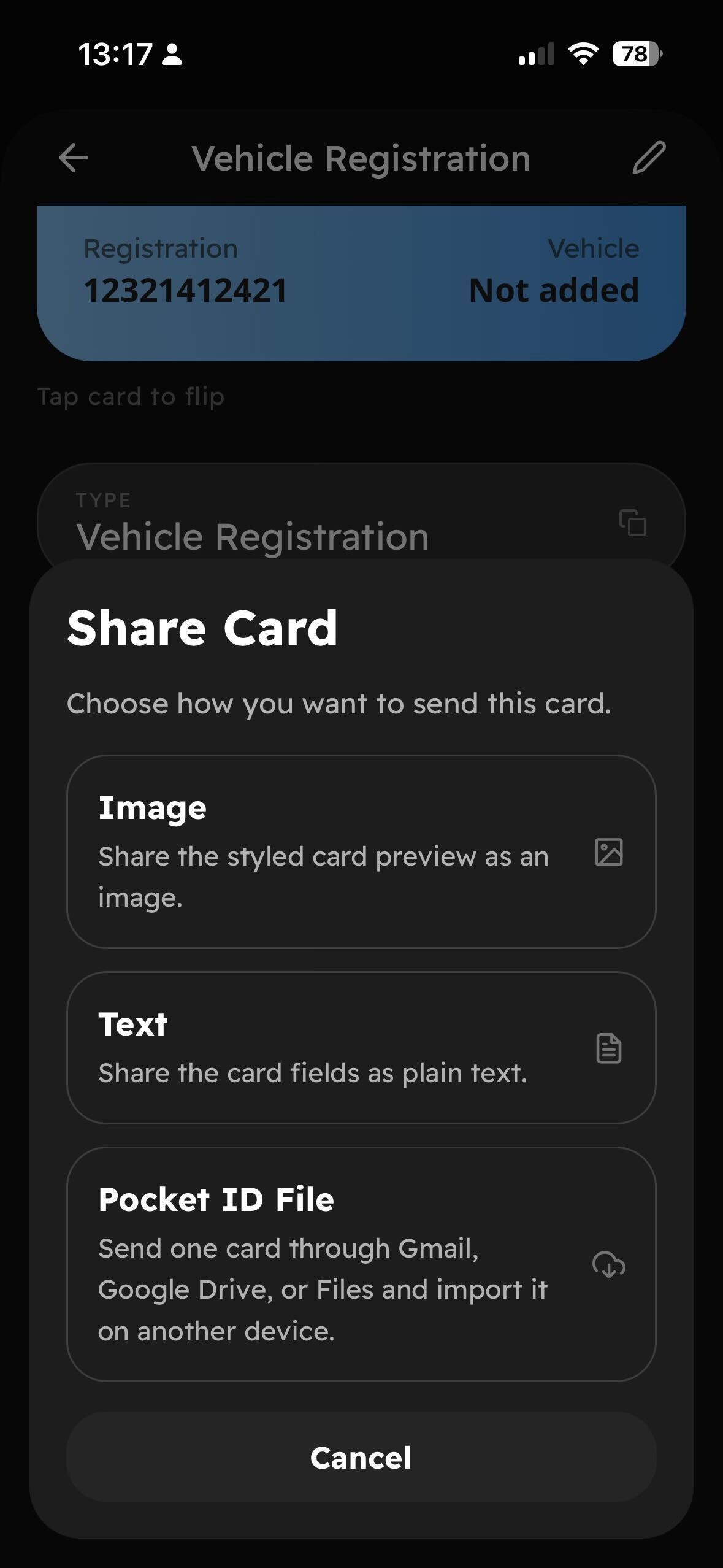This screenshot has height=1568, width=723.
Task: Tap the copy icon next to Type field
Action: click(x=633, y=523)
